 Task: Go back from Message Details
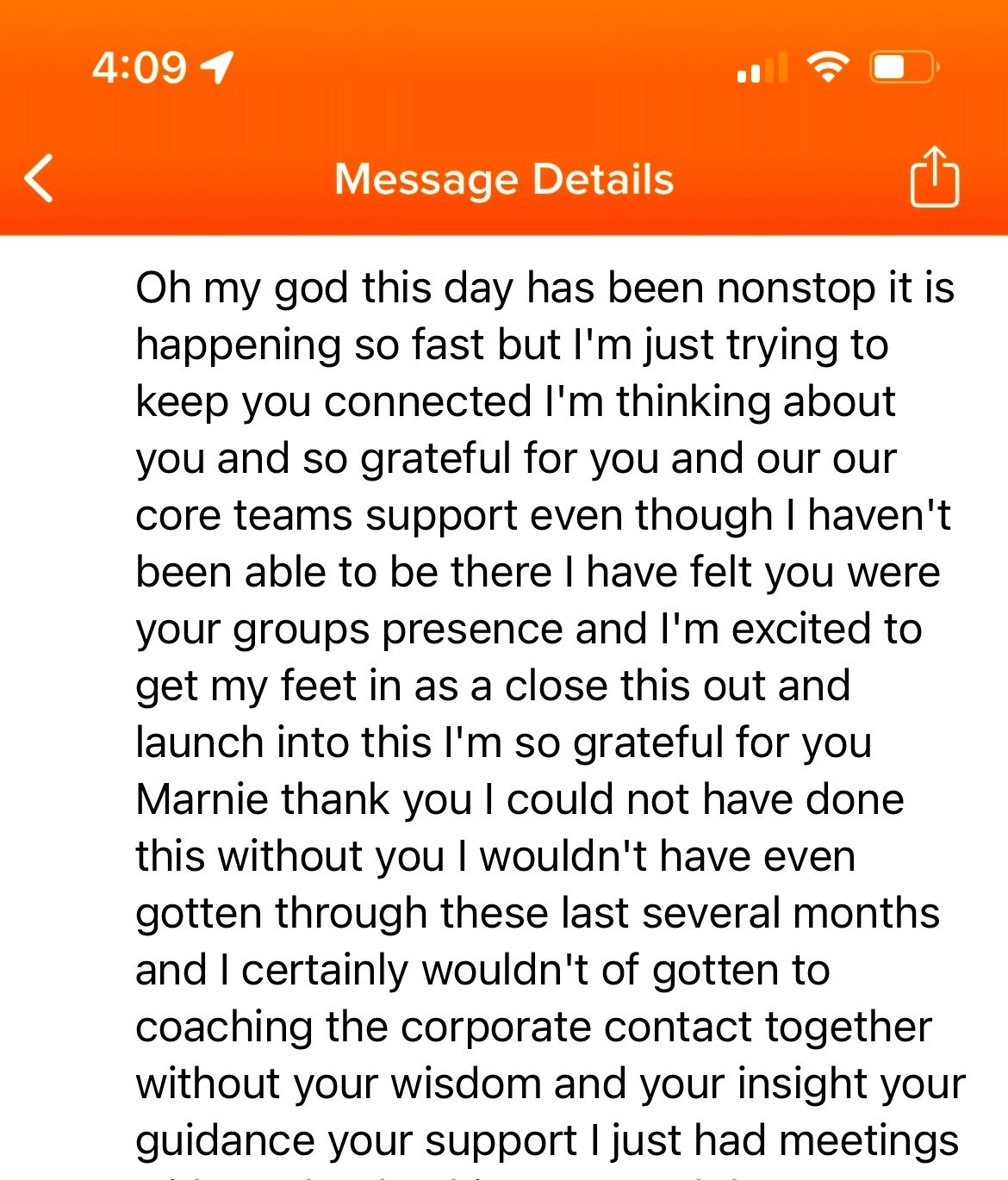coord(39,178)
